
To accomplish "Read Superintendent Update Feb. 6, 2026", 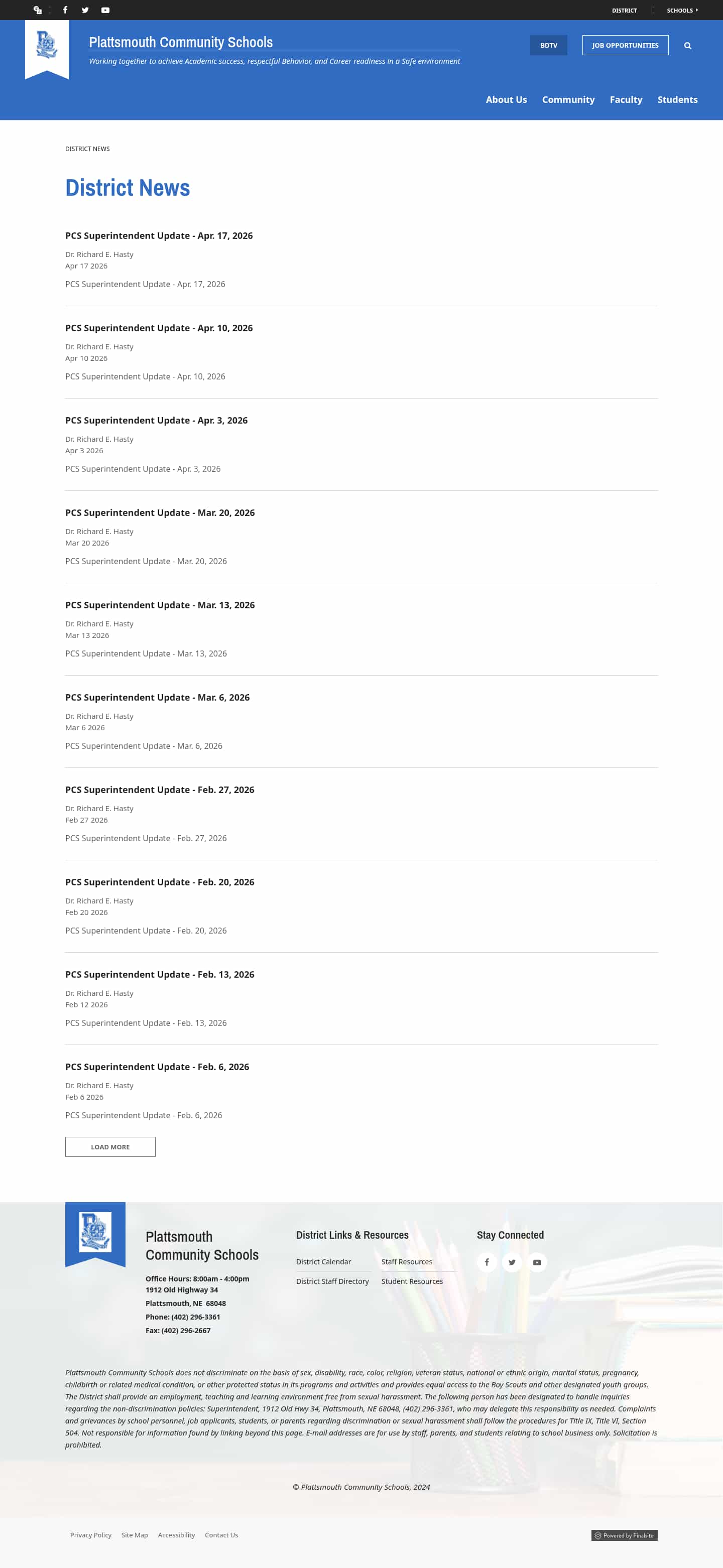I will click(157, 1067).
